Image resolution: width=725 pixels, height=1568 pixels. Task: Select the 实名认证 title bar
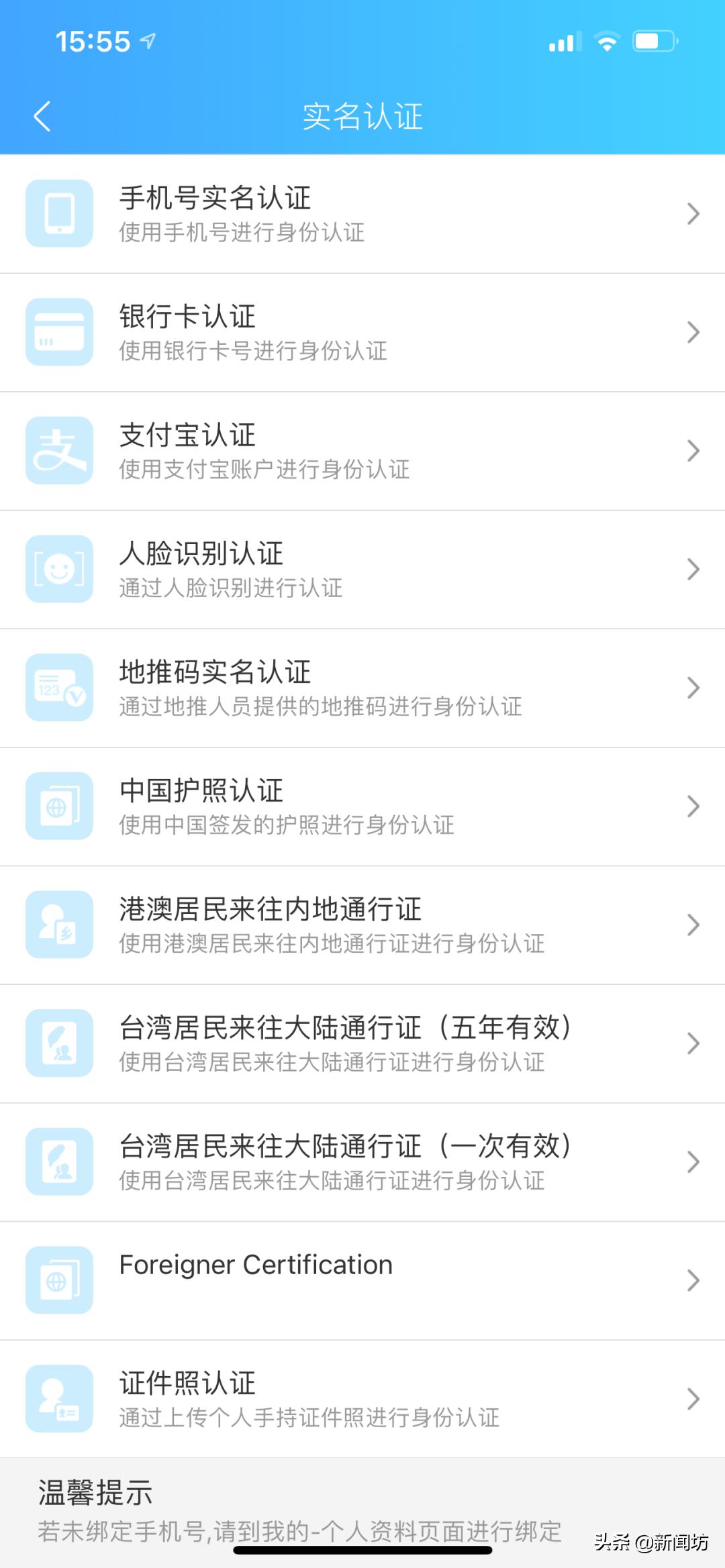[362, 115]
